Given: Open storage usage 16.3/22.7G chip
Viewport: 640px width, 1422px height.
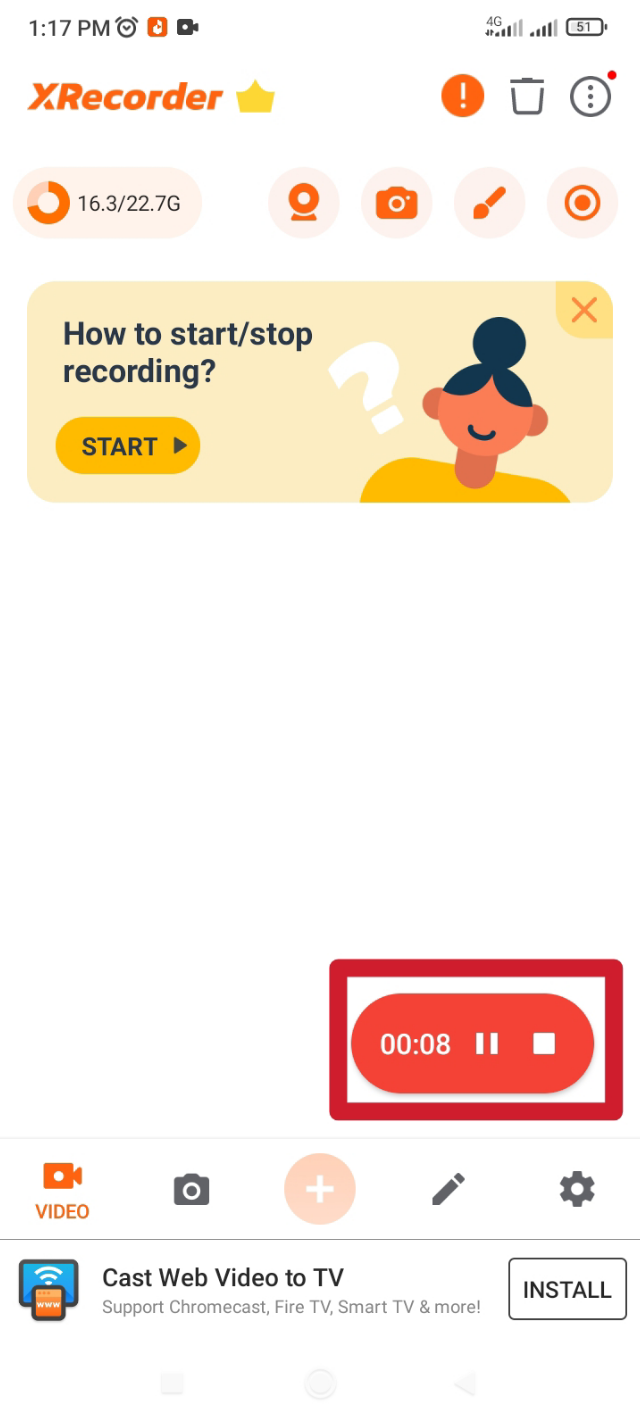Looking at the screenshot, I should point(107,204).
